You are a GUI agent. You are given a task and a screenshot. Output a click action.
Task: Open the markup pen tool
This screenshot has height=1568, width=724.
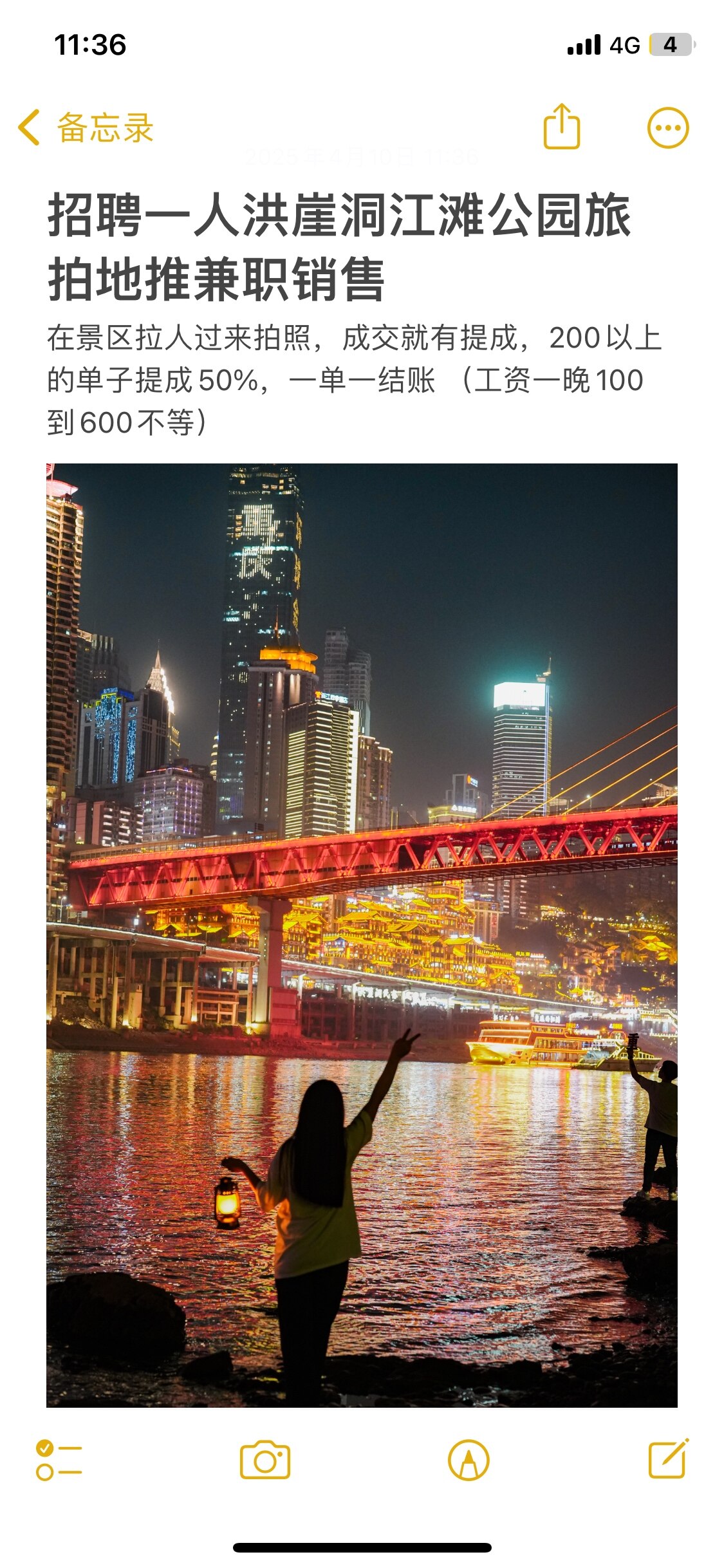click(x=469, y=1461)
